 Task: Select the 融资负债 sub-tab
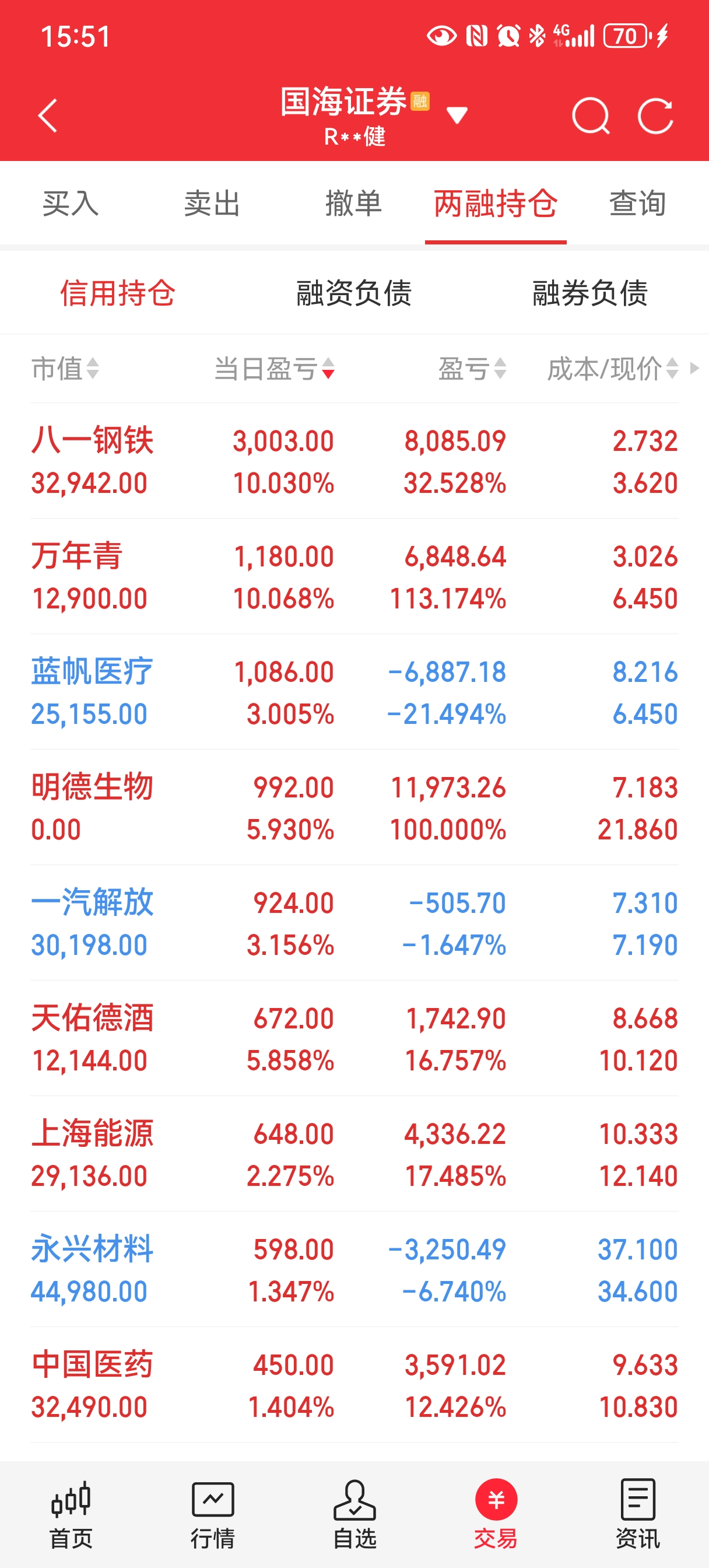tap(353, 293)
